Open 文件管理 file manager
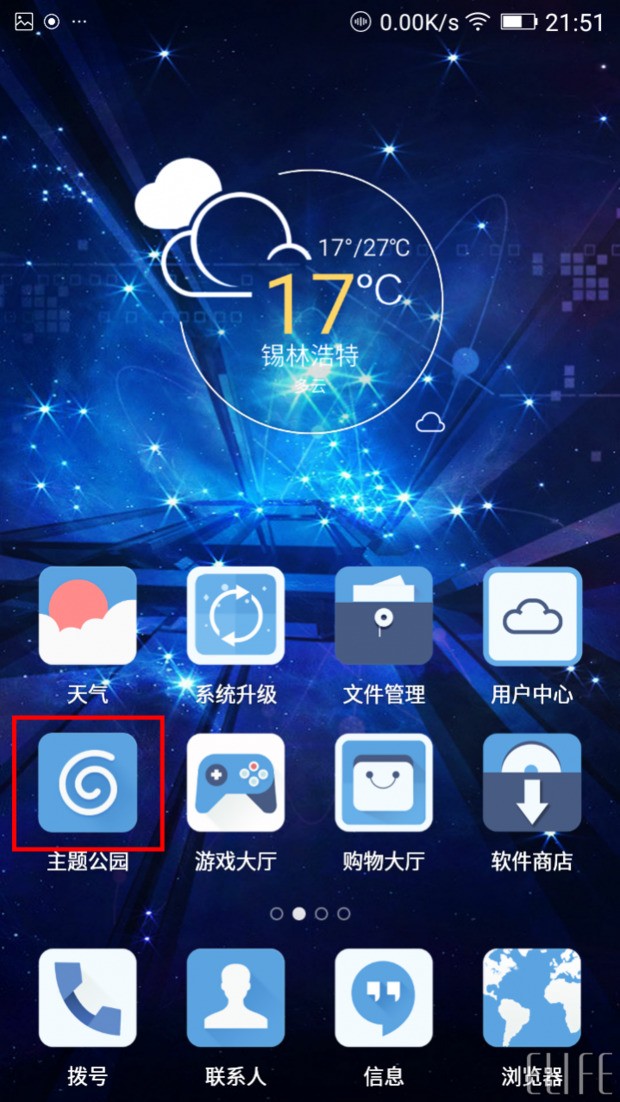This screenshot has width=620, height=1102. (x=383, y=616)
